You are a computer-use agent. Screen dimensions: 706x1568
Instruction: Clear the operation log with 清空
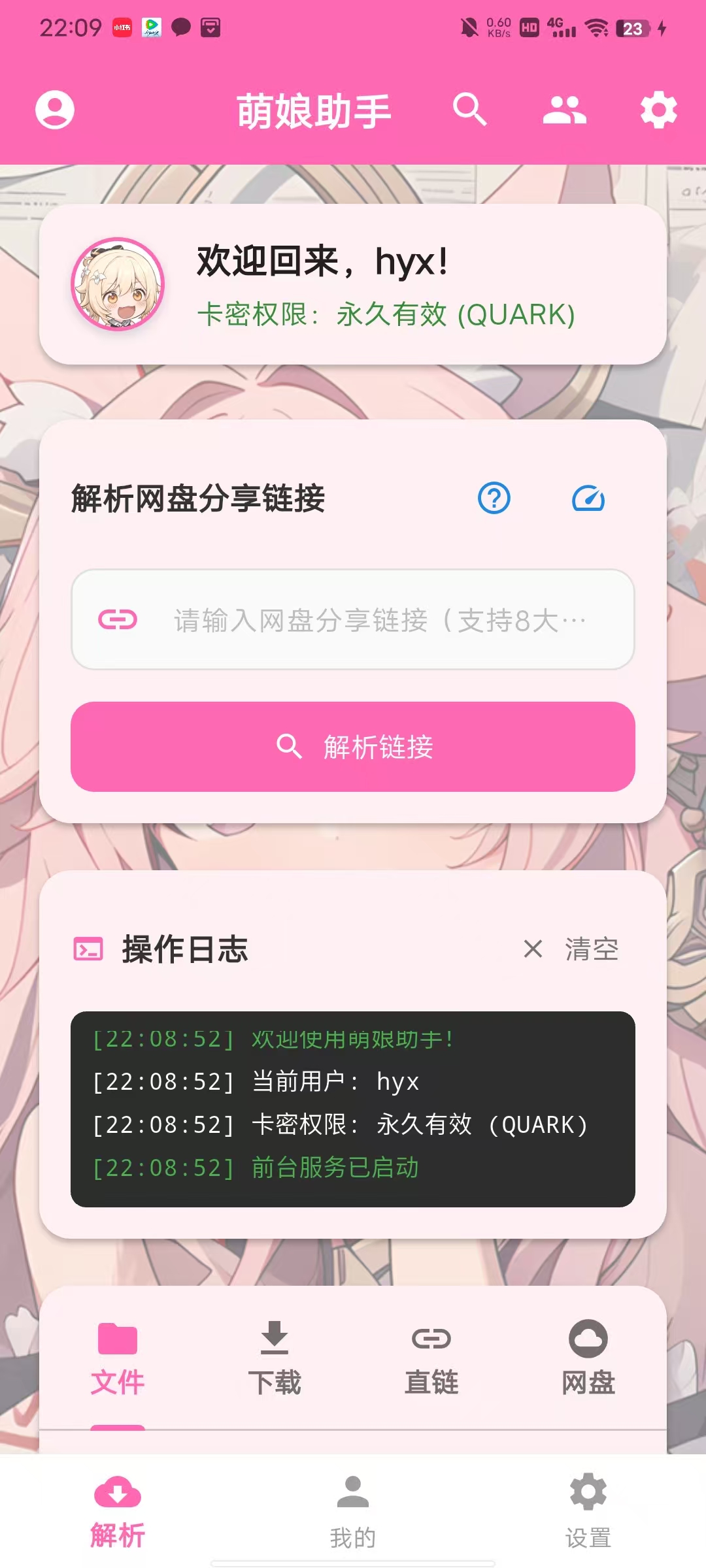[x=572, y=949]
